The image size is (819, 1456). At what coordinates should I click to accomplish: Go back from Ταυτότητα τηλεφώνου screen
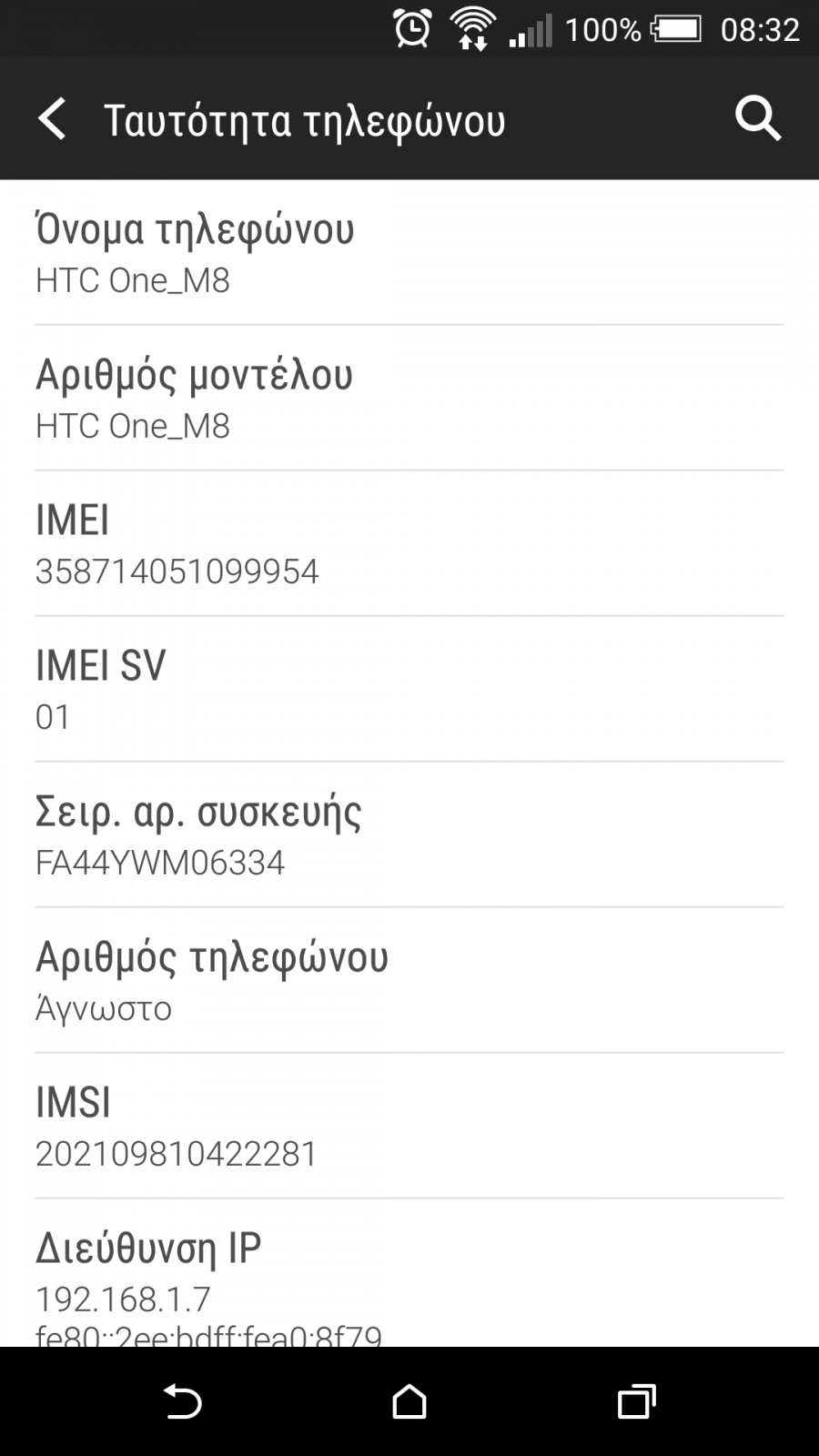tap(53, 119)
